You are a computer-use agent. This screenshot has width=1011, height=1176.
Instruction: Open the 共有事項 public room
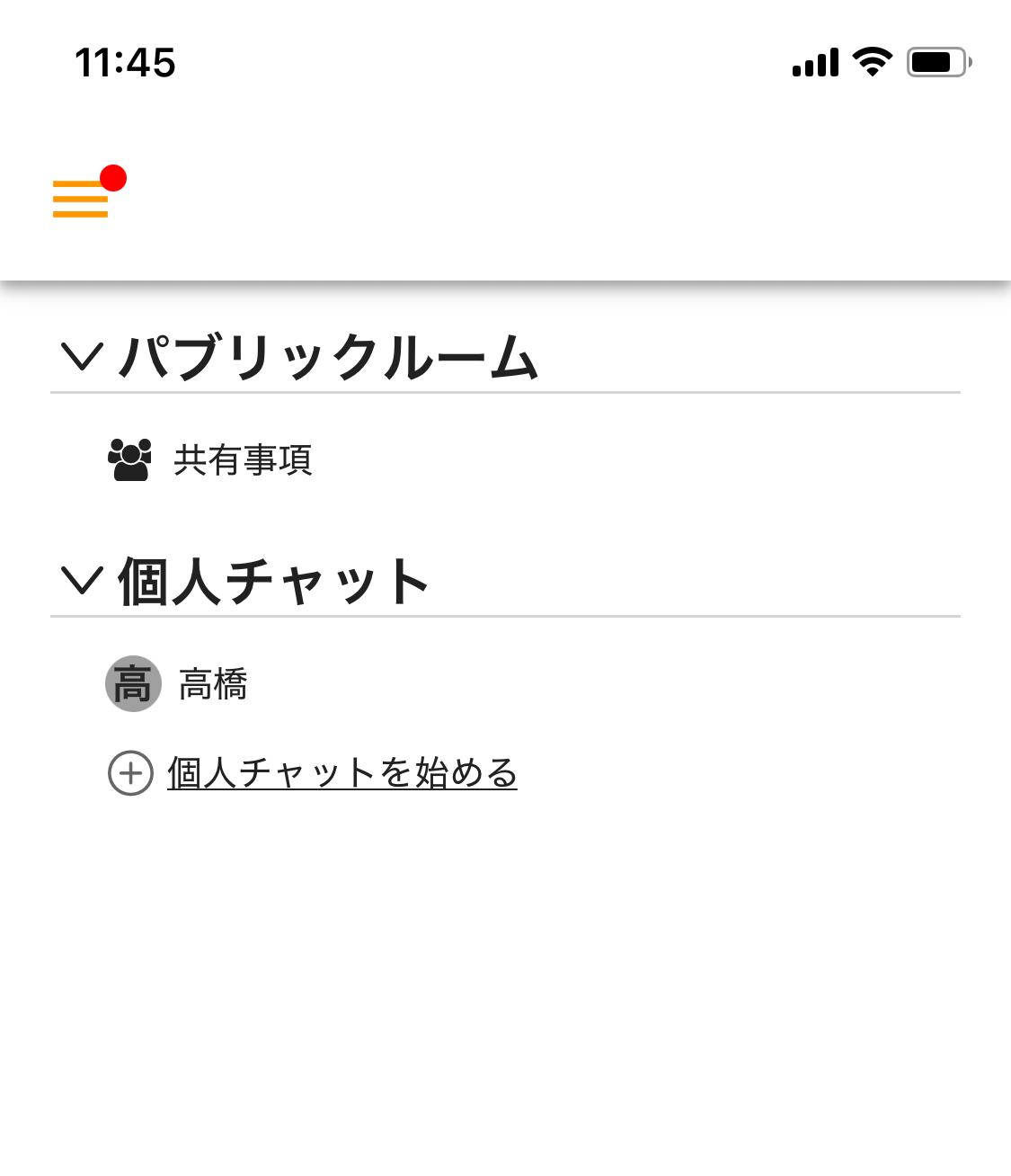[x=242, y=460]
